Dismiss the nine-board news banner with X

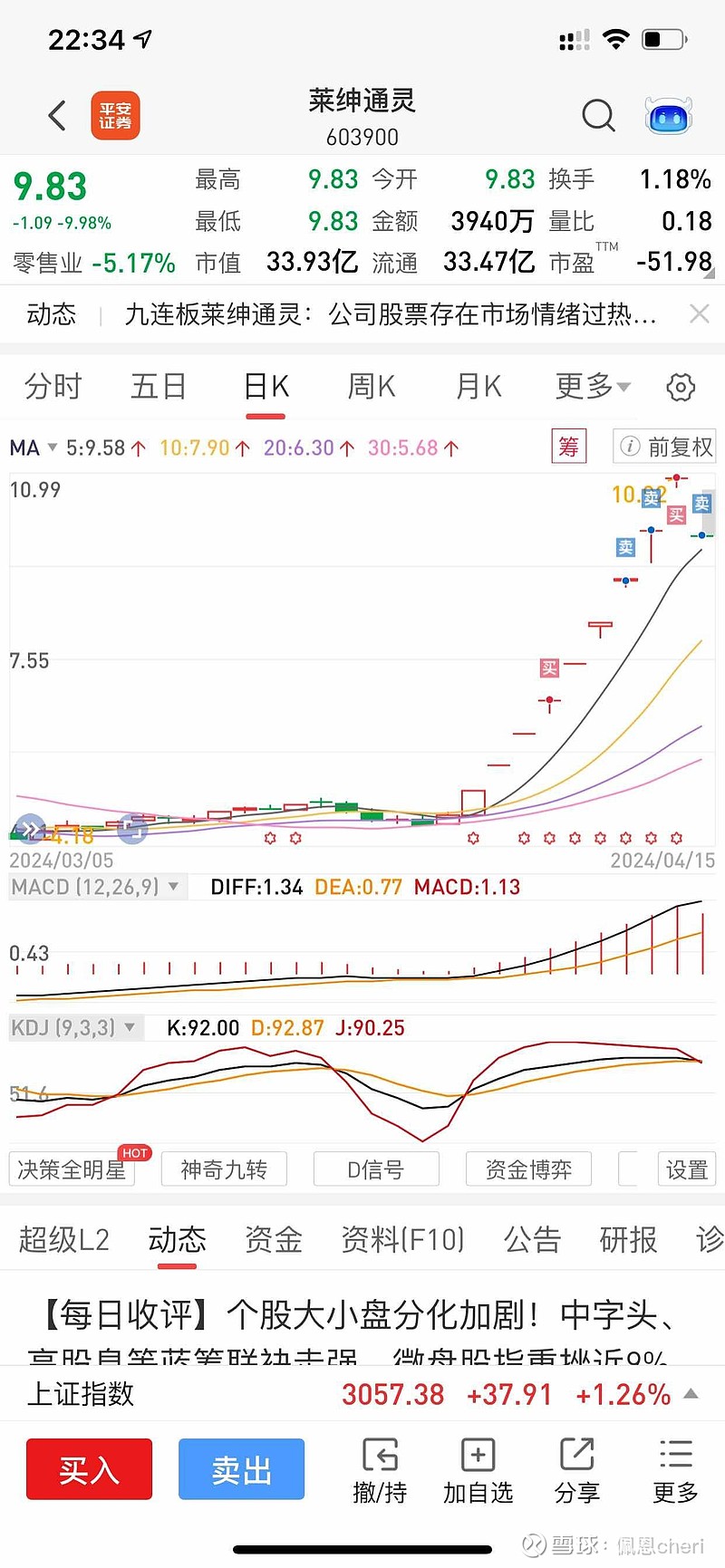point(699,313)
